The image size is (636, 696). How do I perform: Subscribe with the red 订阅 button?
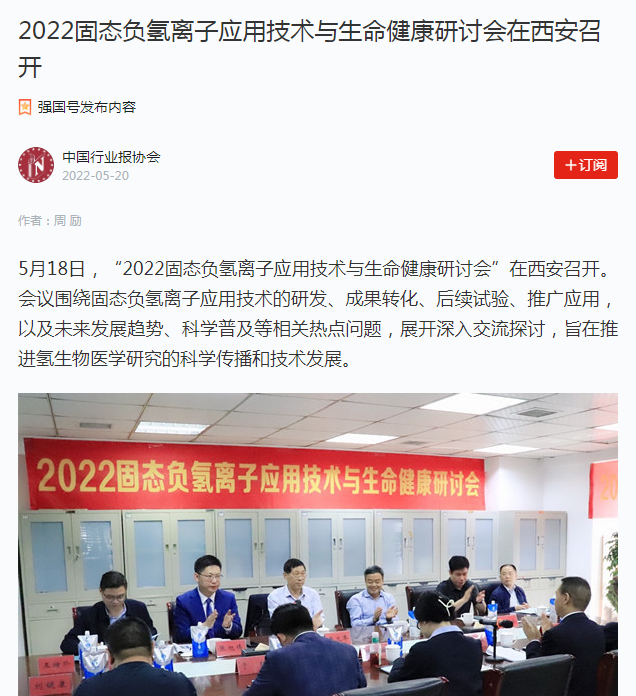pos(586,165)
